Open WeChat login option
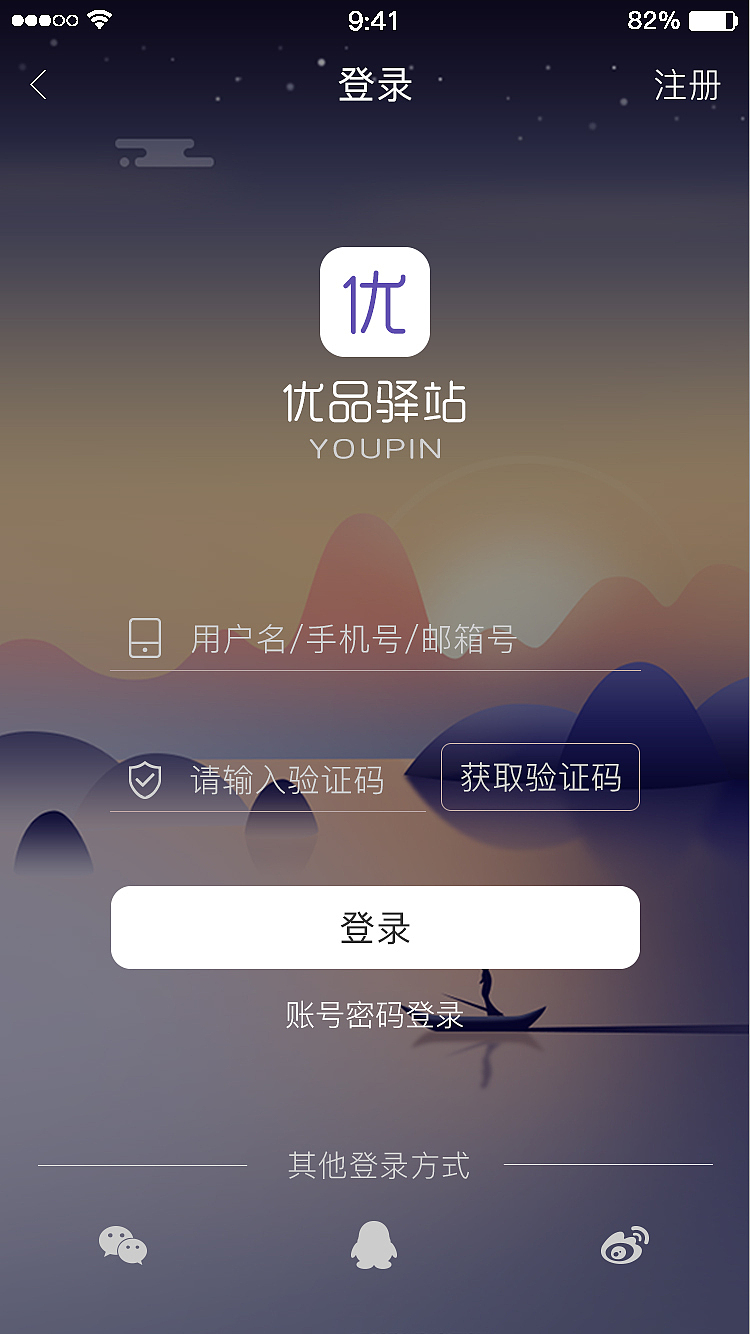Image resolution: width=750 pixels, height=1334 pixels. [124, 1246]
